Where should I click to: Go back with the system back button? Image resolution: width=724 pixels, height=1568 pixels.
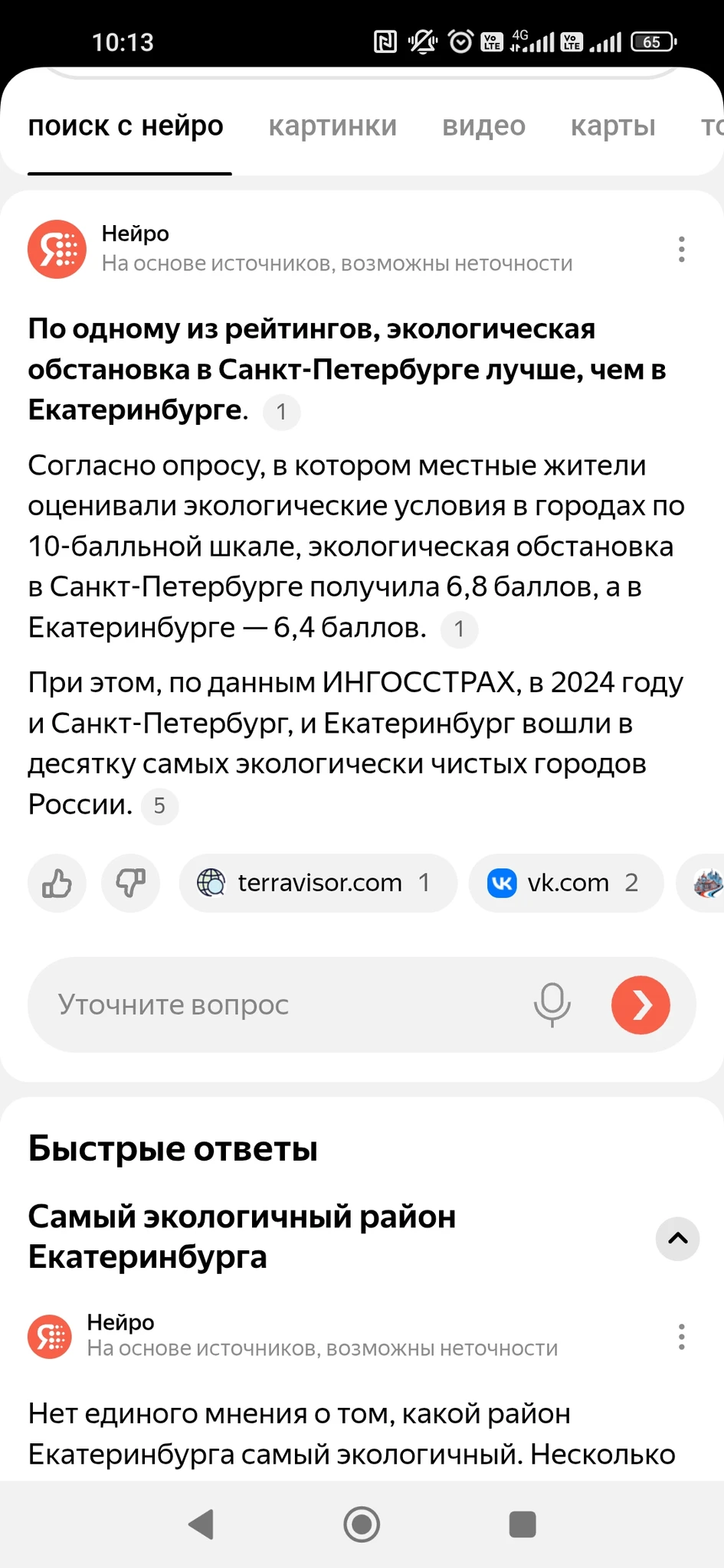(201, 1524)
